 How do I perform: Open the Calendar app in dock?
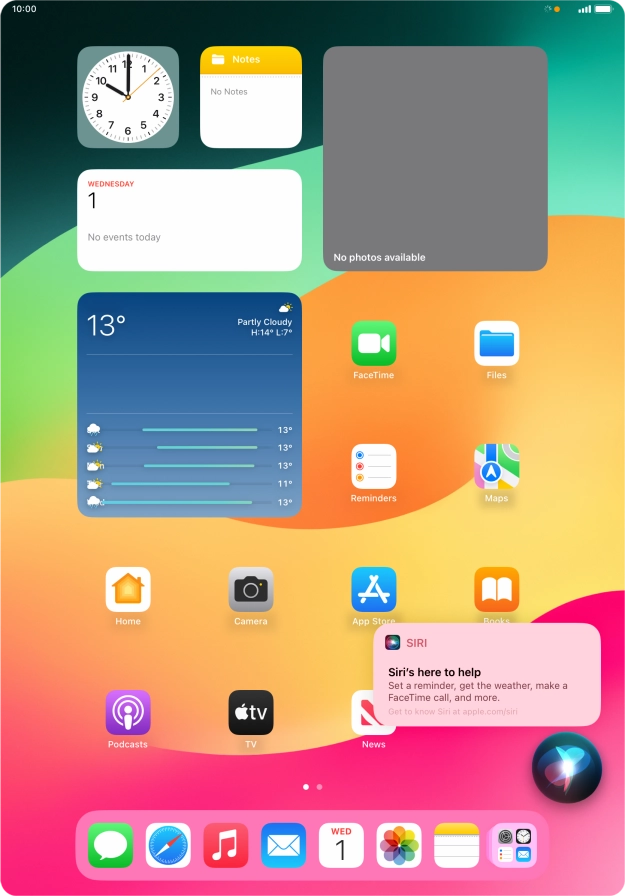(x=342, y=846)
